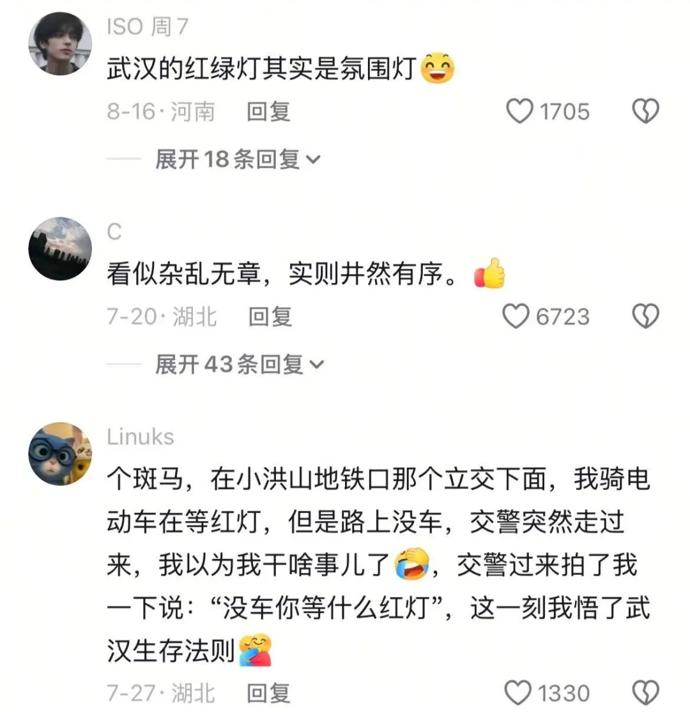Reply to Linuks's comment
690x712 pixels.
click(268, 692)
